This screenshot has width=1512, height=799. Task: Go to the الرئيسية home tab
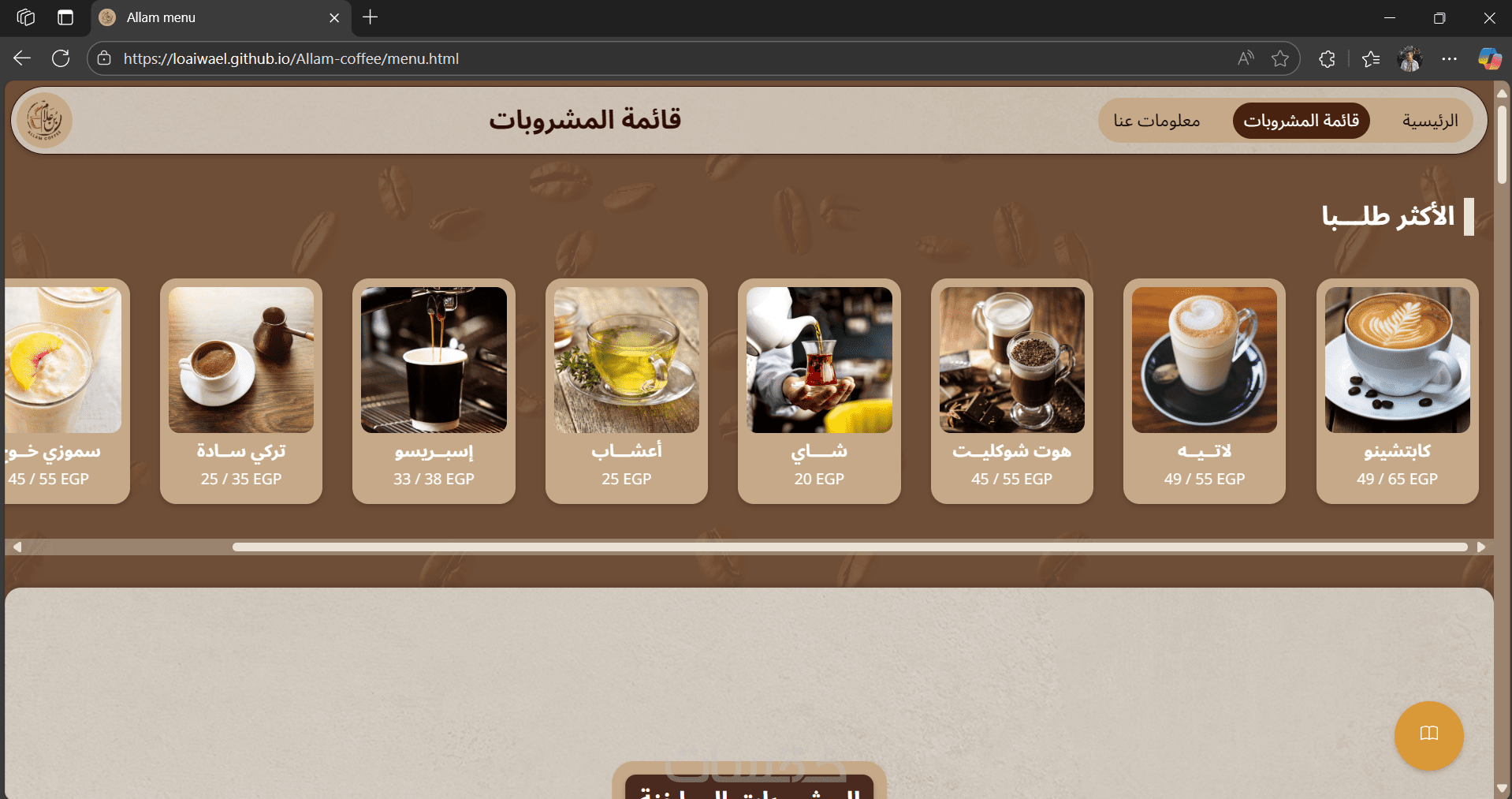click(x=1429, y=121)
